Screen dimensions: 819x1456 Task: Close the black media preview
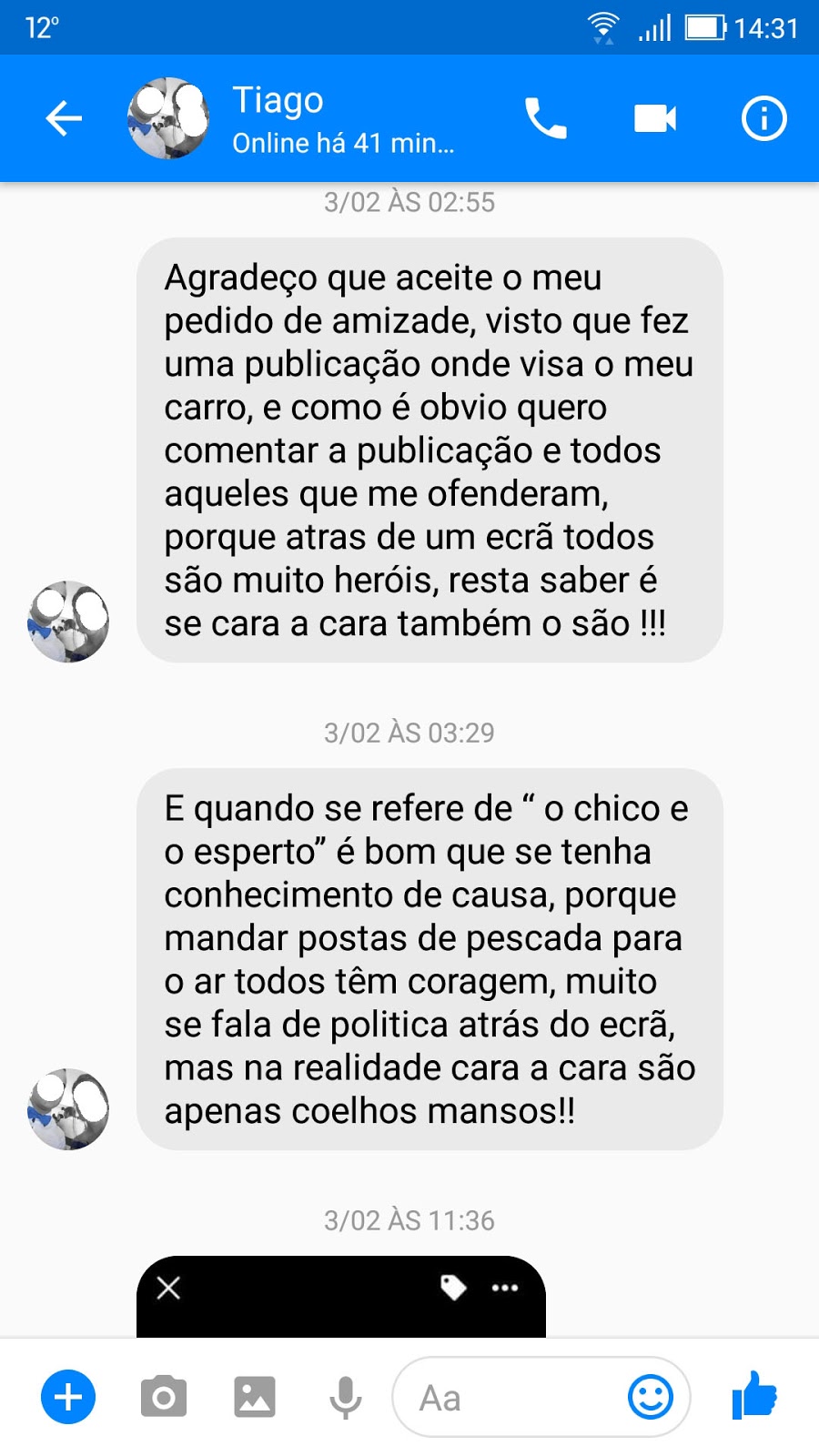168,1288
